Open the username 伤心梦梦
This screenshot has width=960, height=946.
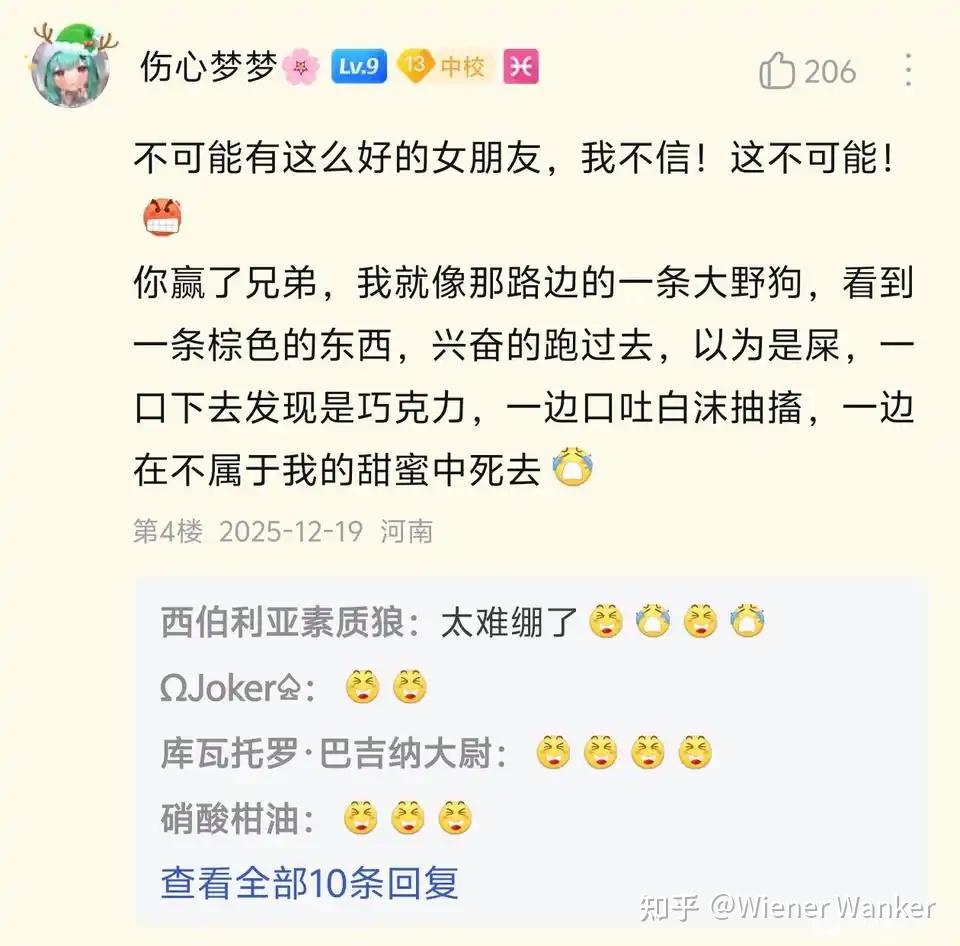pos(208,68)
